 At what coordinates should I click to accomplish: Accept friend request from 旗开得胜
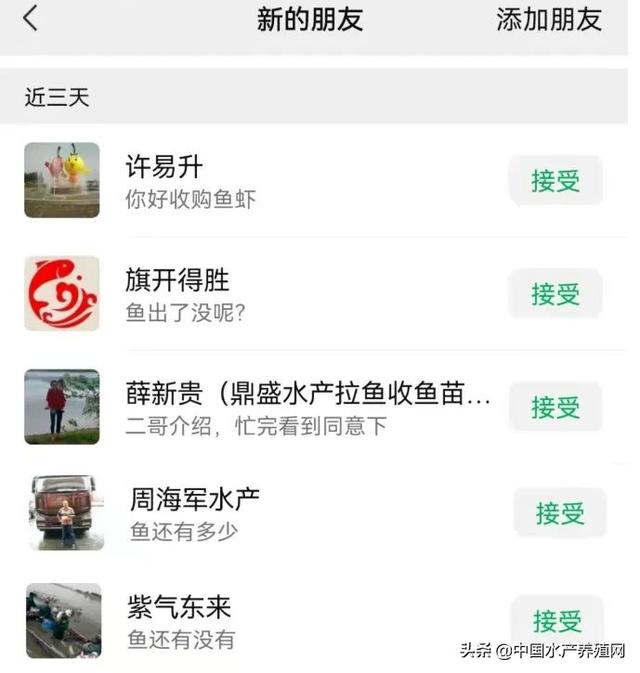point(555,294)
